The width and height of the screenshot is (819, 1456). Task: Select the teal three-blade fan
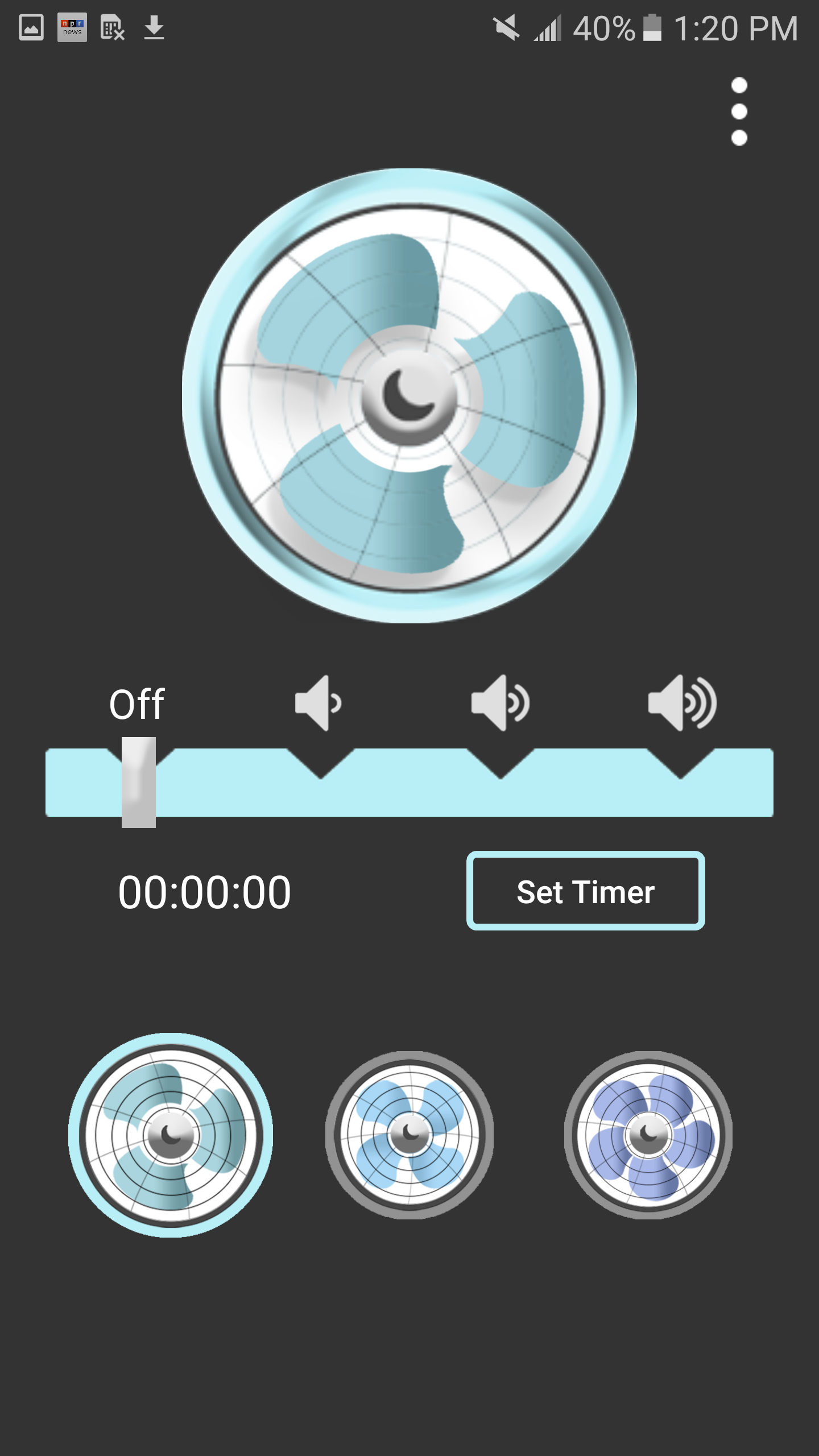pos(171,1135)
